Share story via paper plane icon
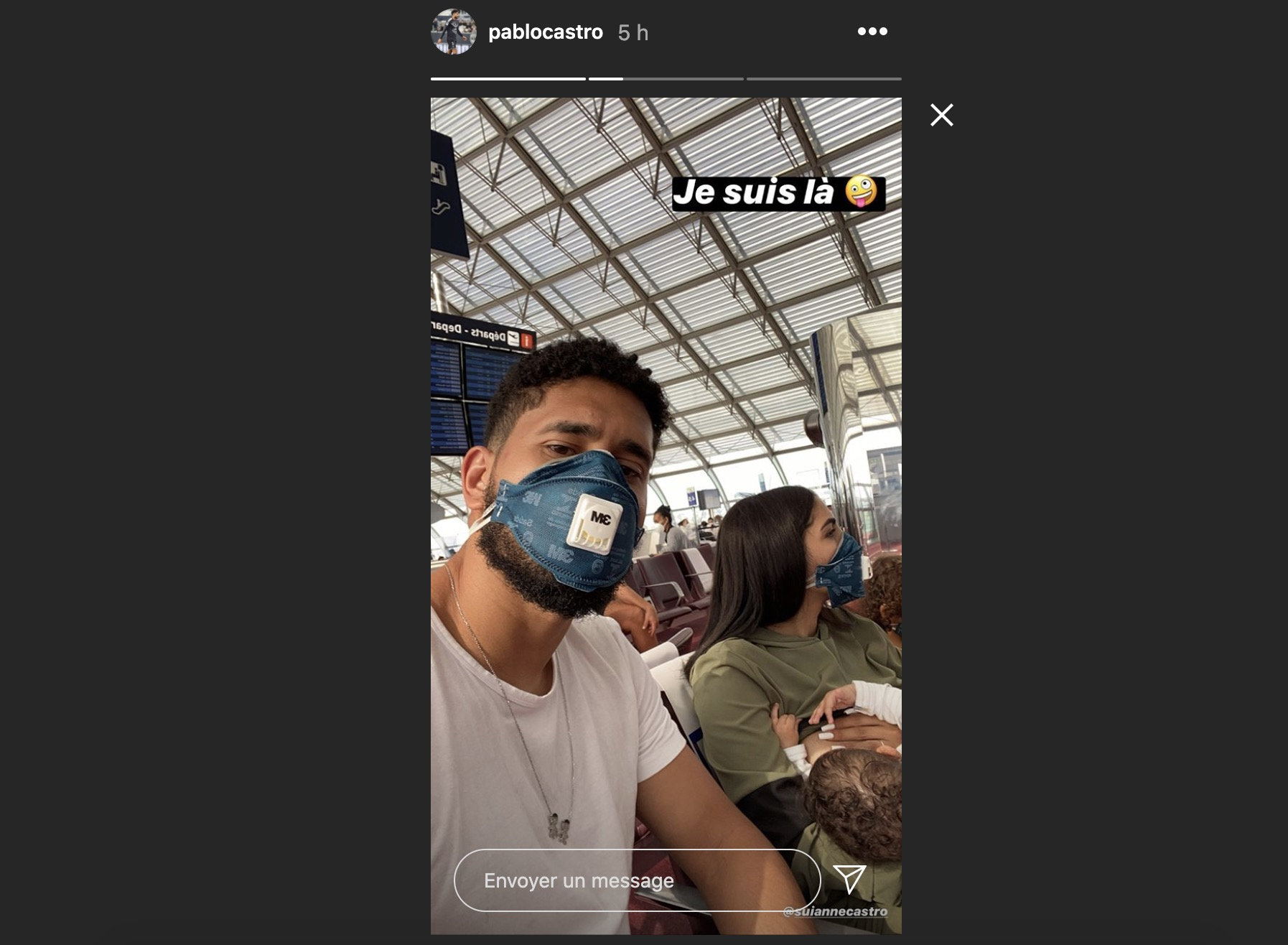 pyautogui.click(x=849, y=879)
